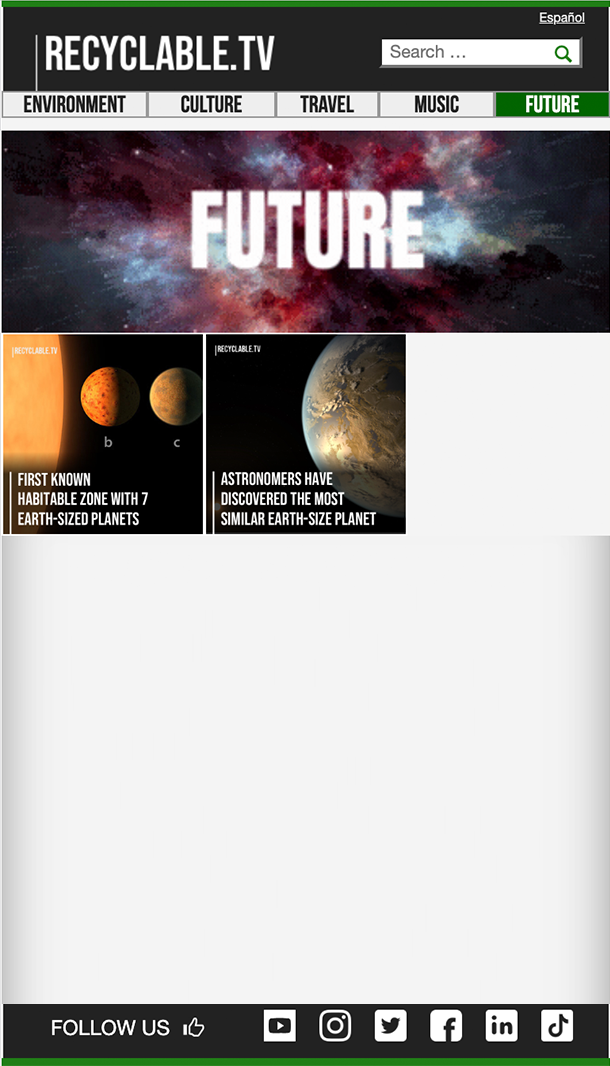
Task: Switch to the Culture tab
Action: [211, 105]
